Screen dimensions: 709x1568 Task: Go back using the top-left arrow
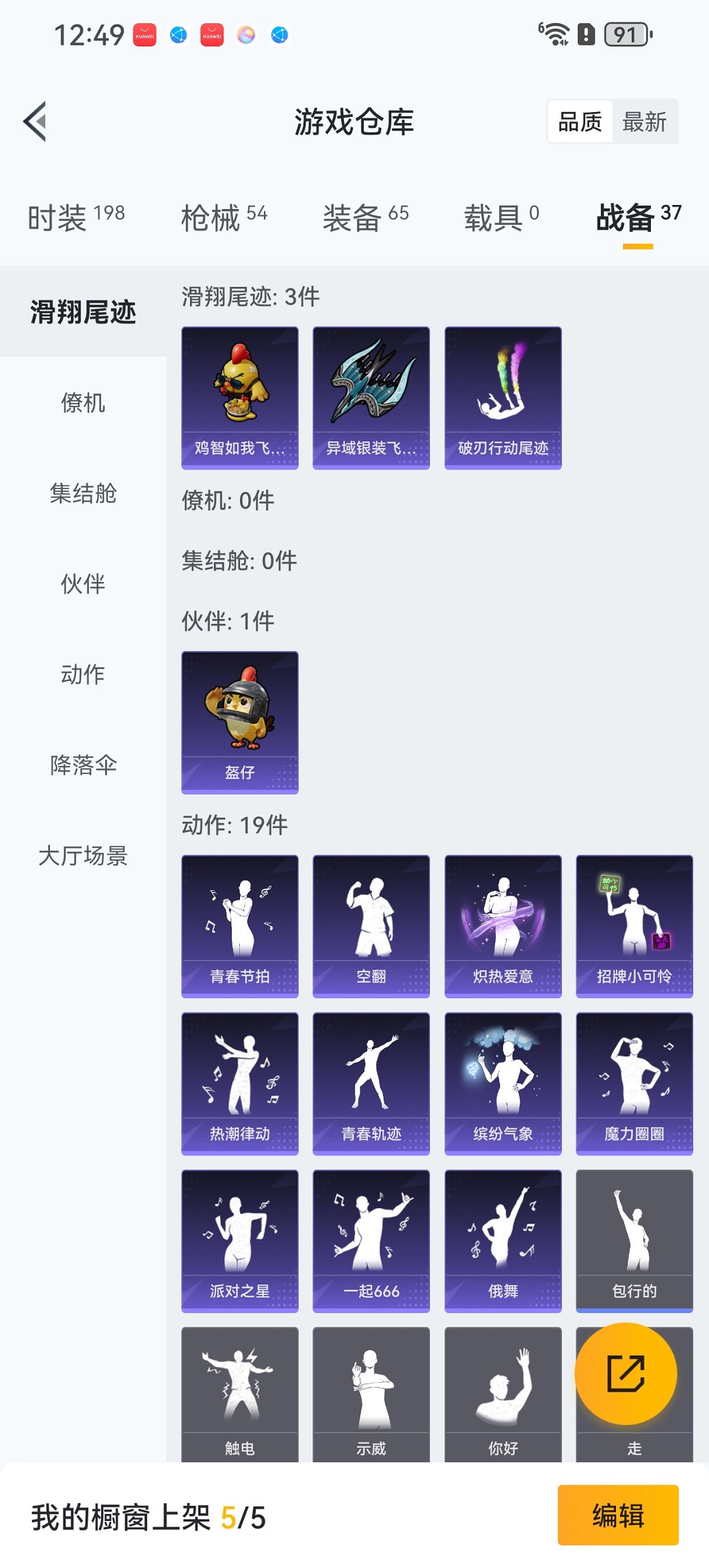37,121
